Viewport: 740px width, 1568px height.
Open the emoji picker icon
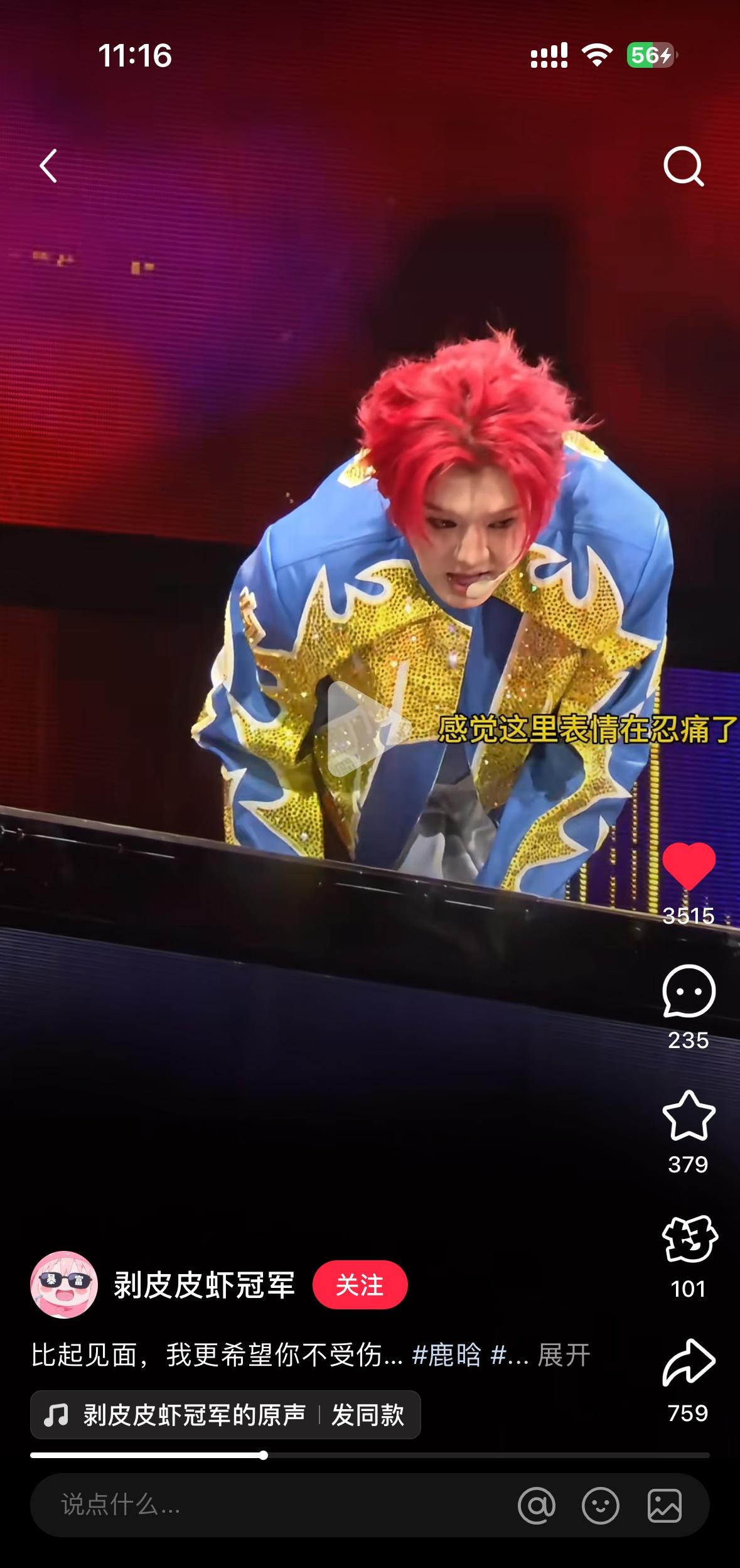point(600,1505)
